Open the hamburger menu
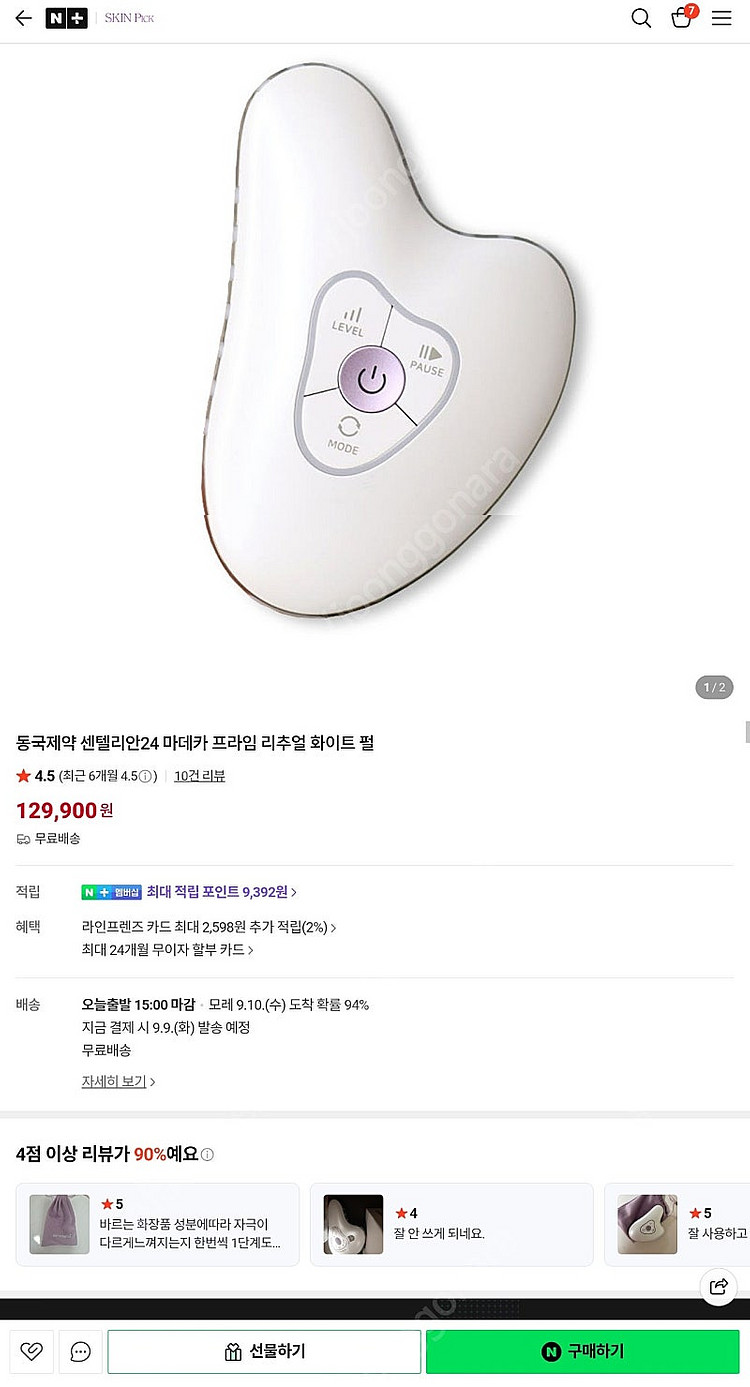This screenshot has height=1387, width=750. coord(722,19)
